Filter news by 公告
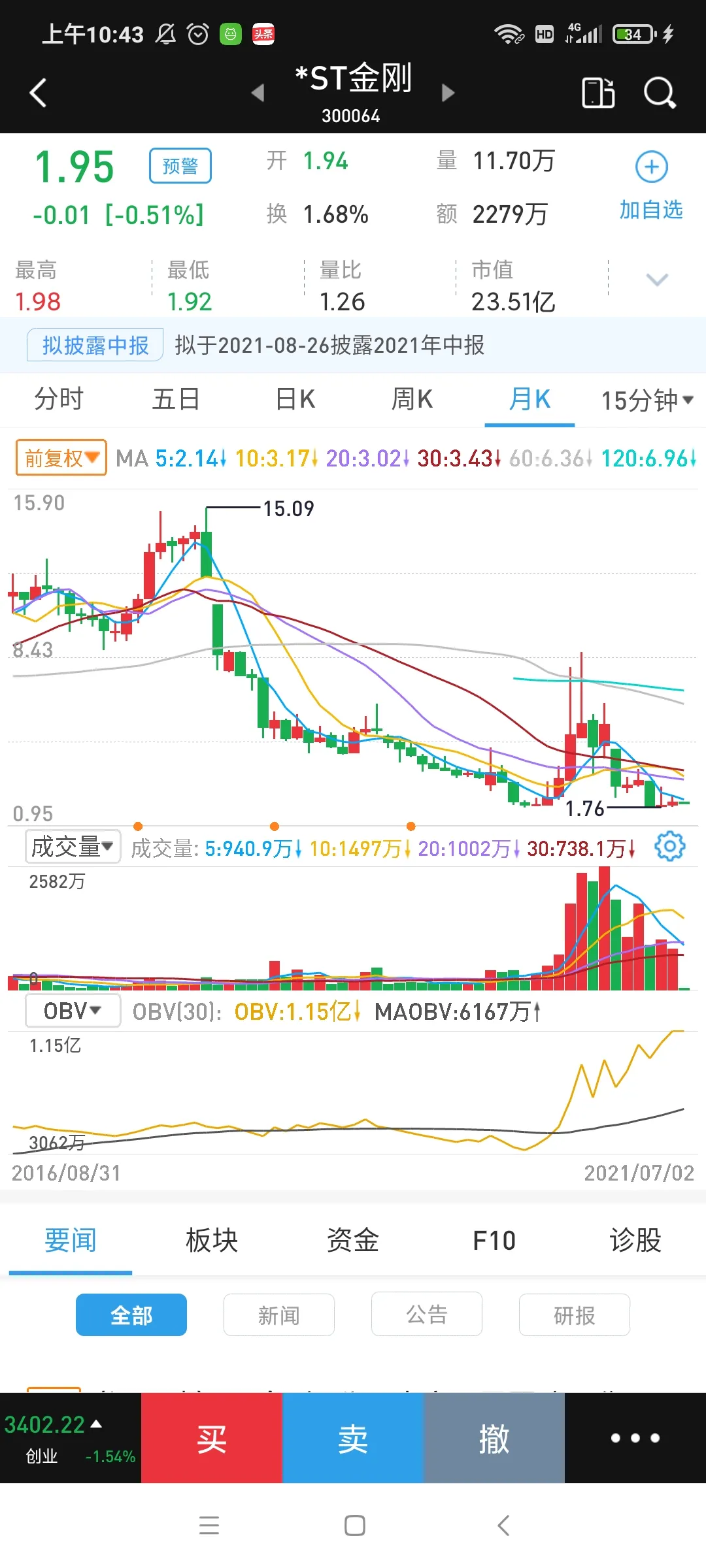Viewport: 706px width, 1568px height. [427, 1315]
